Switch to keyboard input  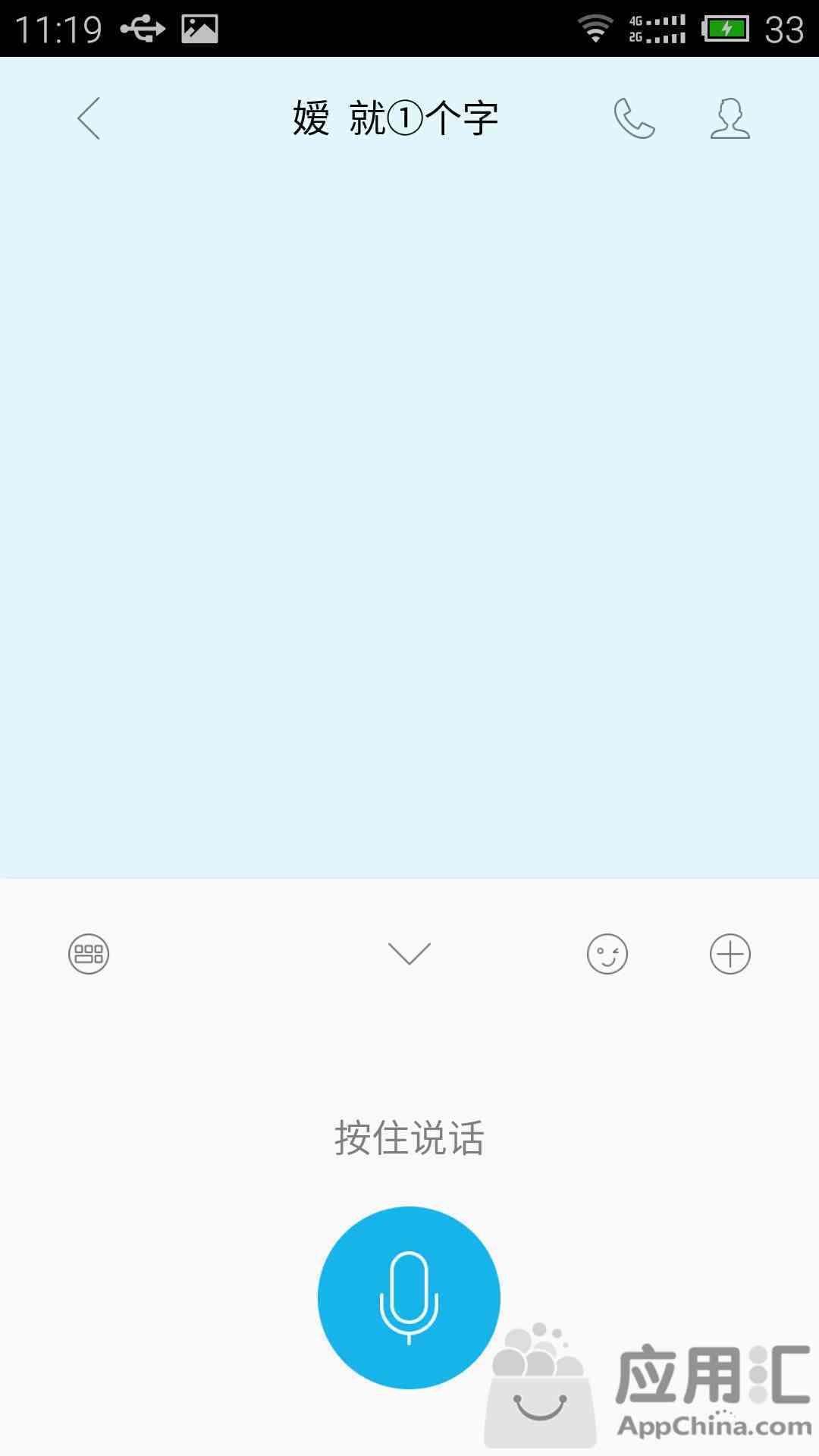tap(89, 953)
